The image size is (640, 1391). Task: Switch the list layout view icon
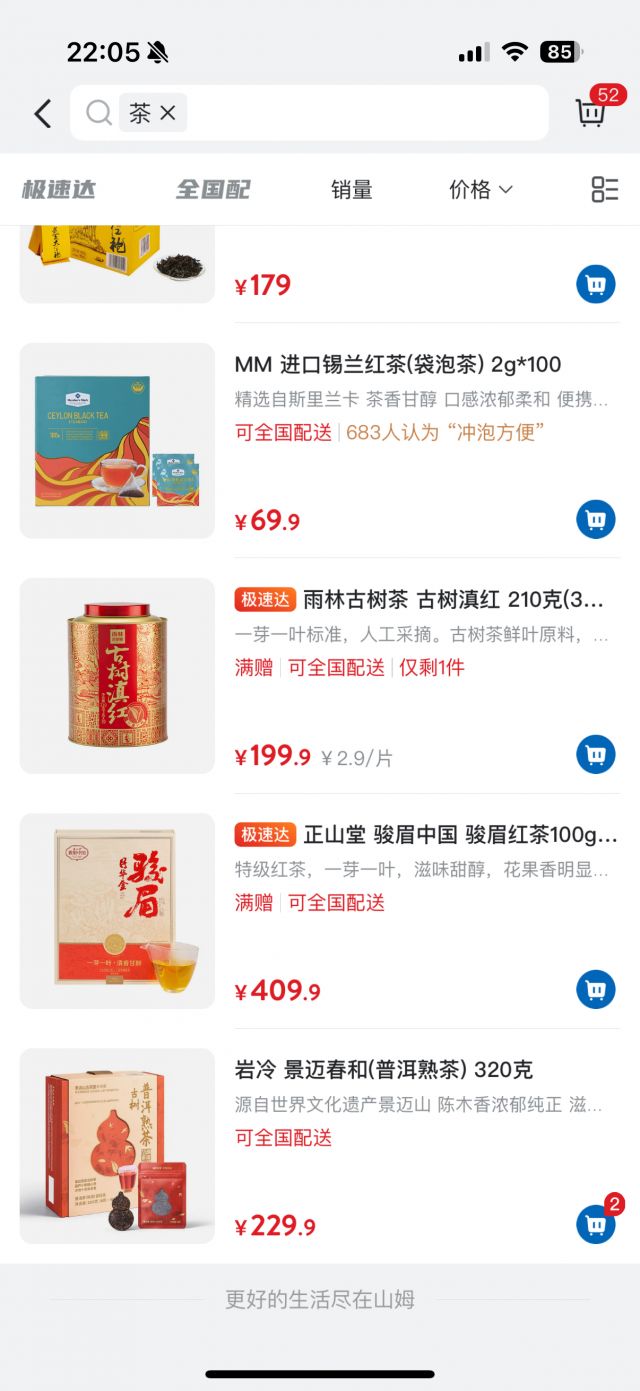coord(604,190)
